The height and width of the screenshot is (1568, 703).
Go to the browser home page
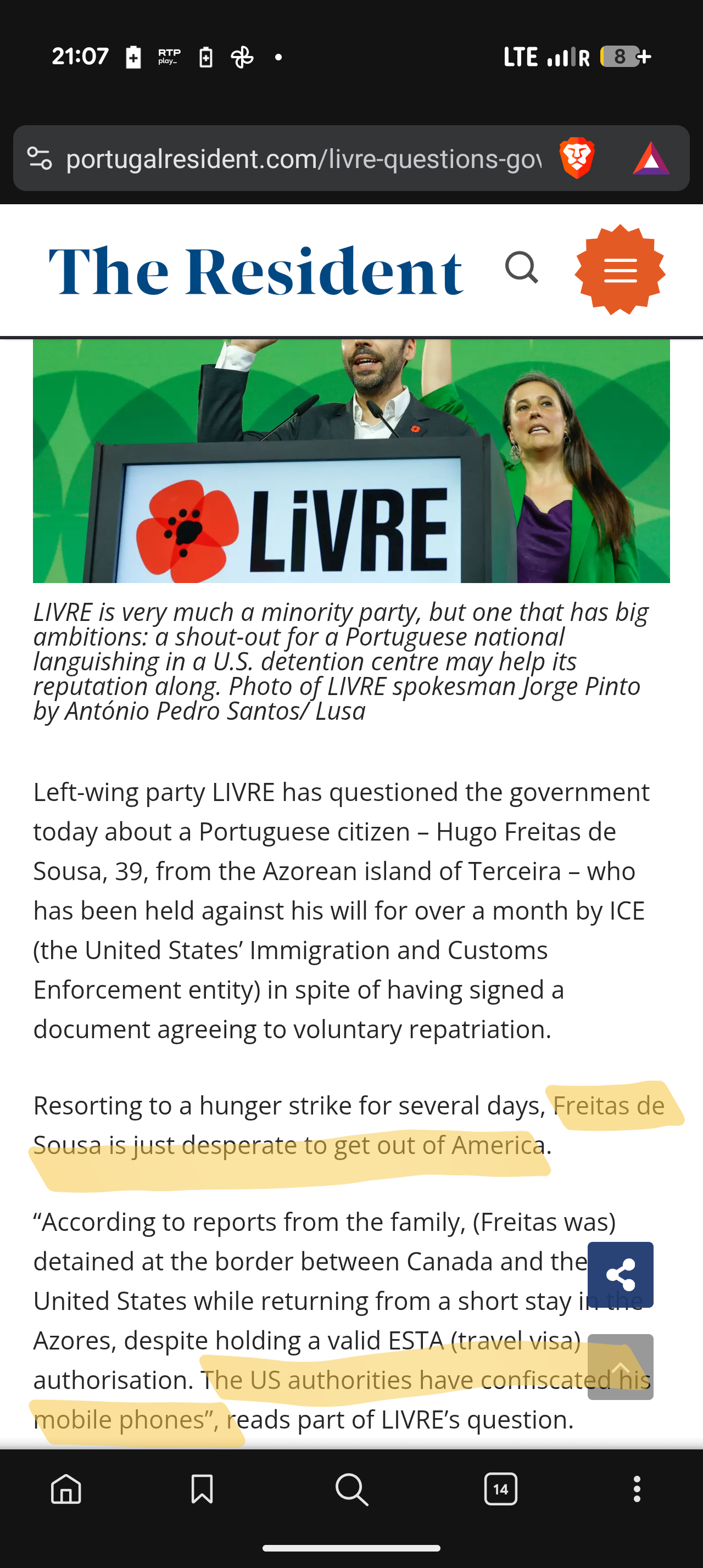click(x=66, y=1489)
